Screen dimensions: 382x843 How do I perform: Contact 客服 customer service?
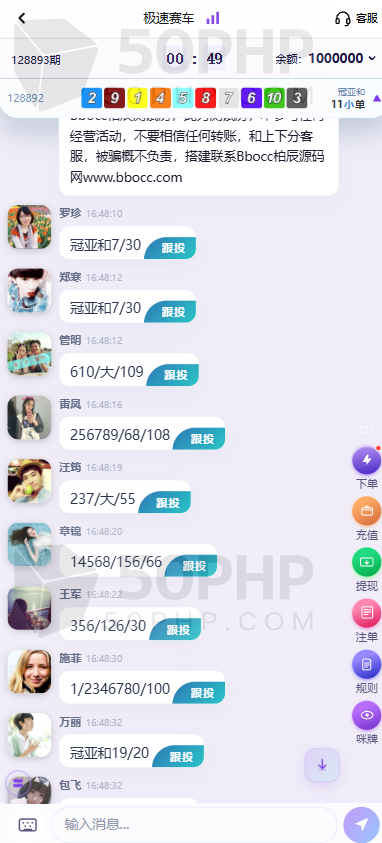[x=356, y=18]
